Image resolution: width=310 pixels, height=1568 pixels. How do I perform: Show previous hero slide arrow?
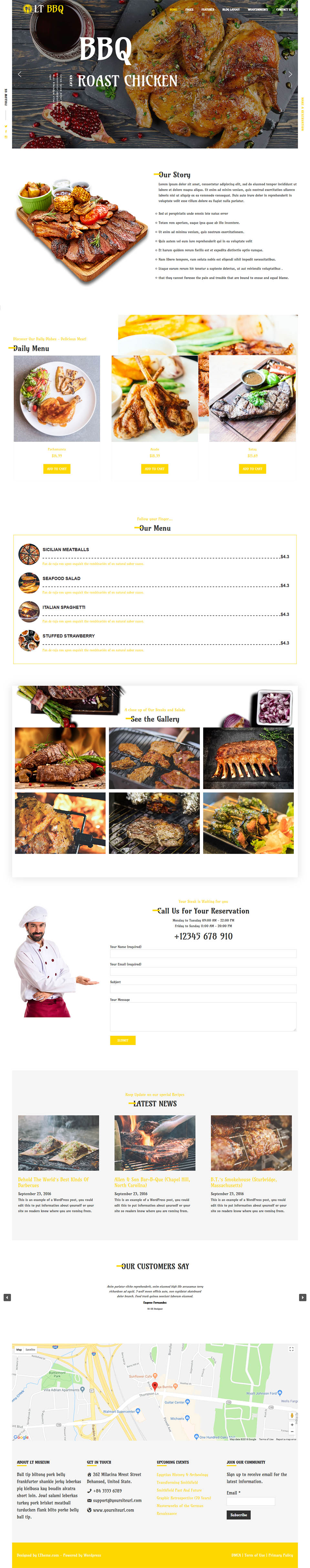[x=19, y=74]
